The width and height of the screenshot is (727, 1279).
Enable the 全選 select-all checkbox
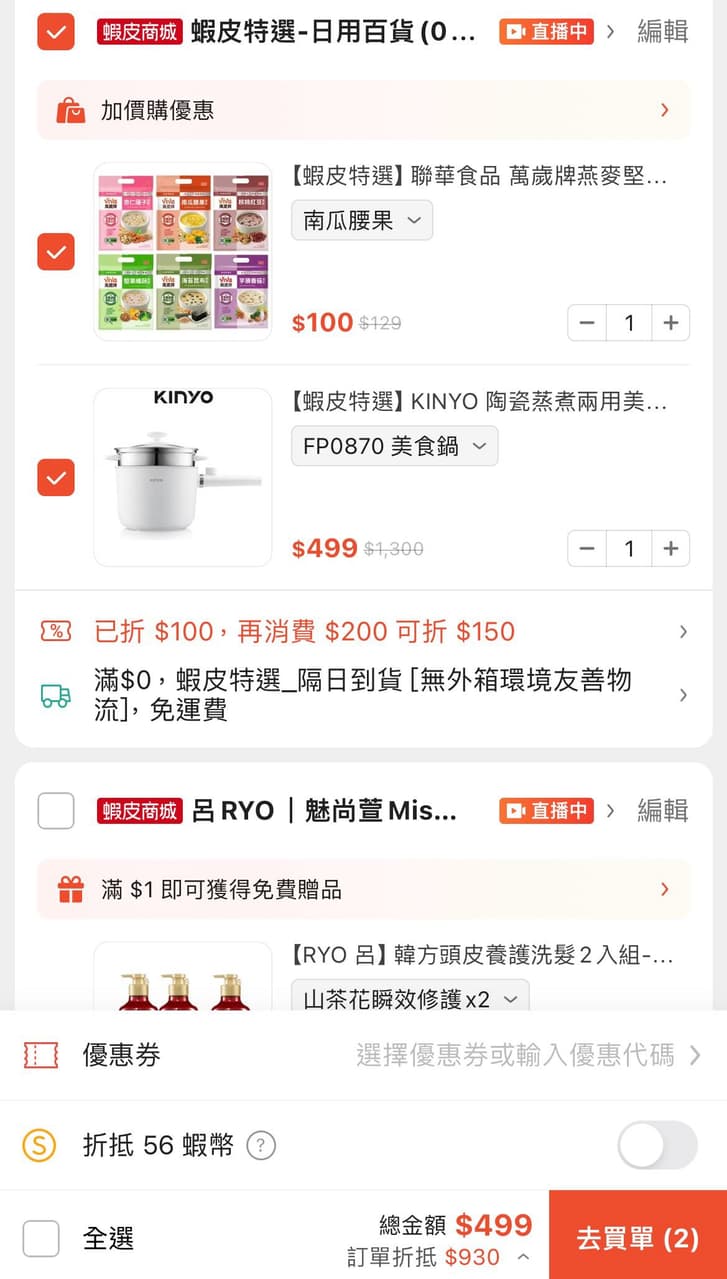pyautogui.click(x=41, y=1238)
